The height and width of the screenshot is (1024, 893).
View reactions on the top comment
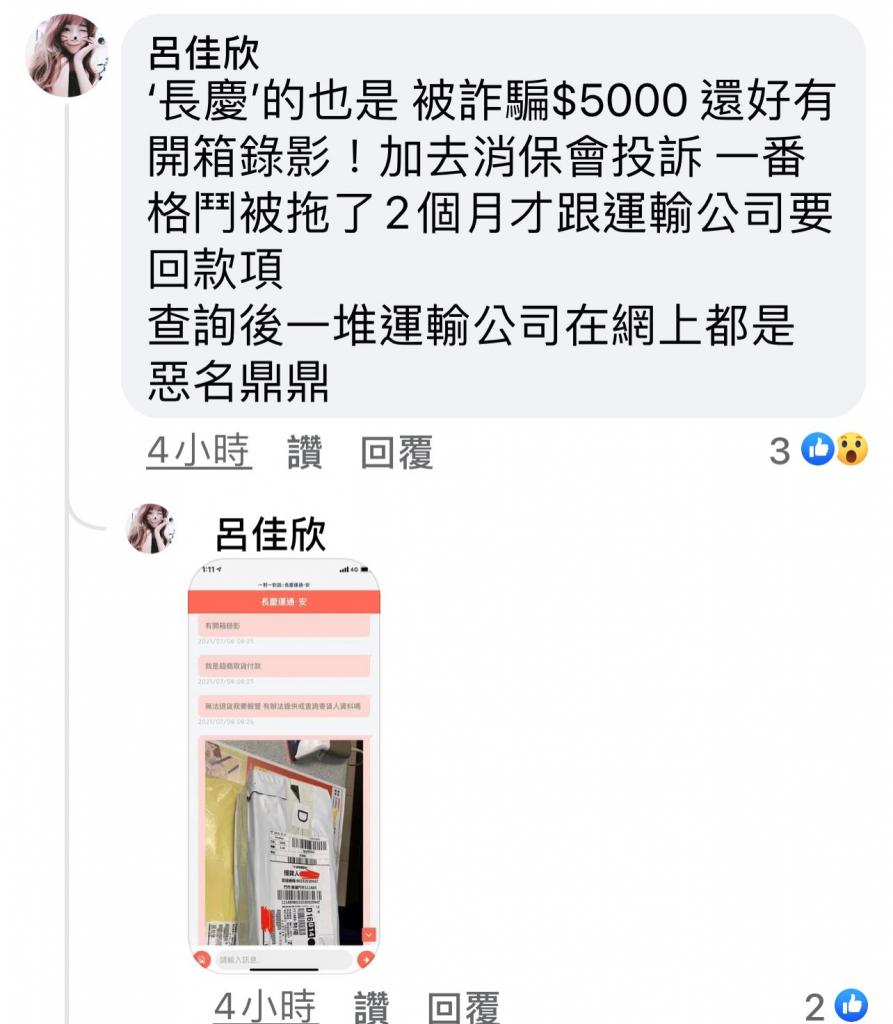819,450
